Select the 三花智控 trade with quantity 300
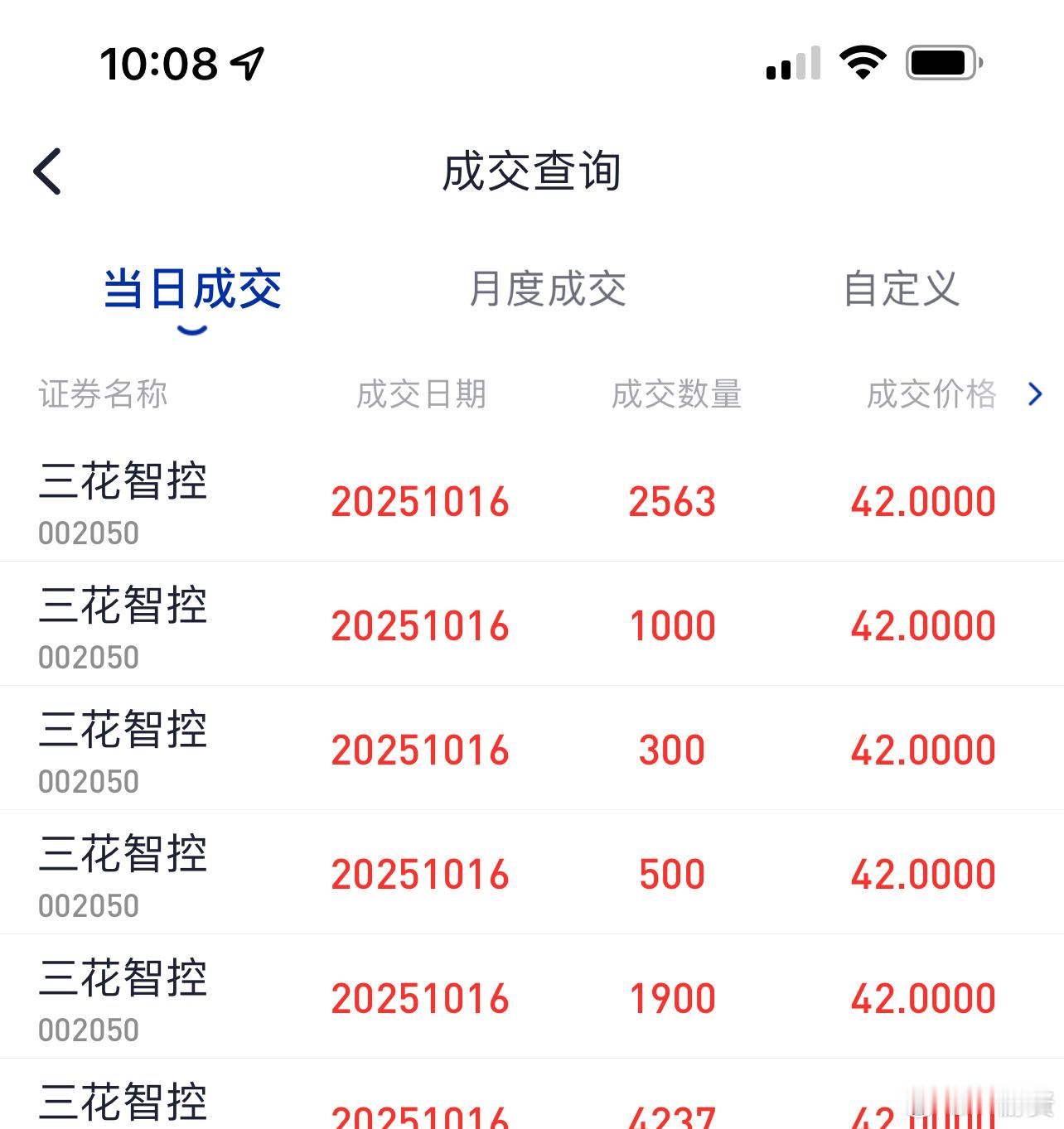This screenshot has height=1129, width=1064. tap(530, 750)
